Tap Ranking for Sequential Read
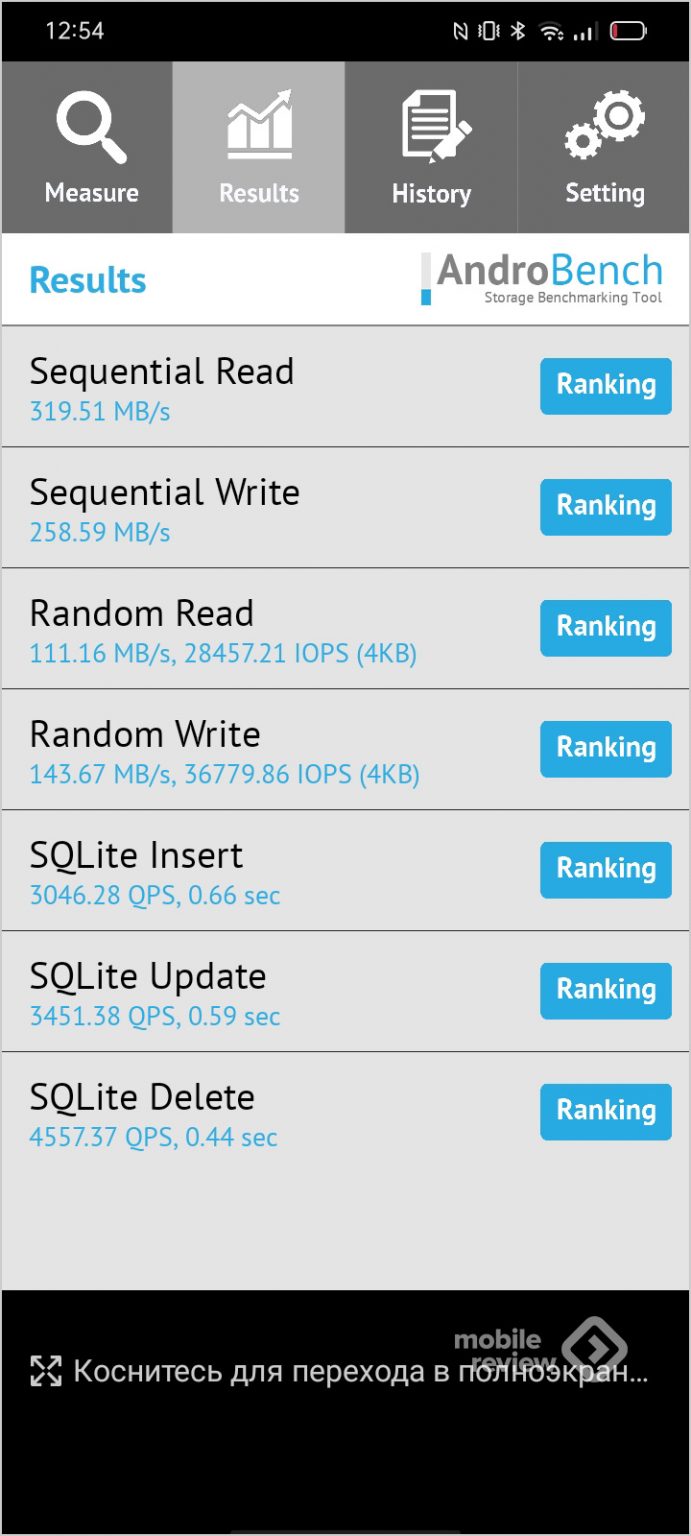Image resolution: width=691 pixels, height=1536 pixels. pyautogui.click(x=605, y=385)
